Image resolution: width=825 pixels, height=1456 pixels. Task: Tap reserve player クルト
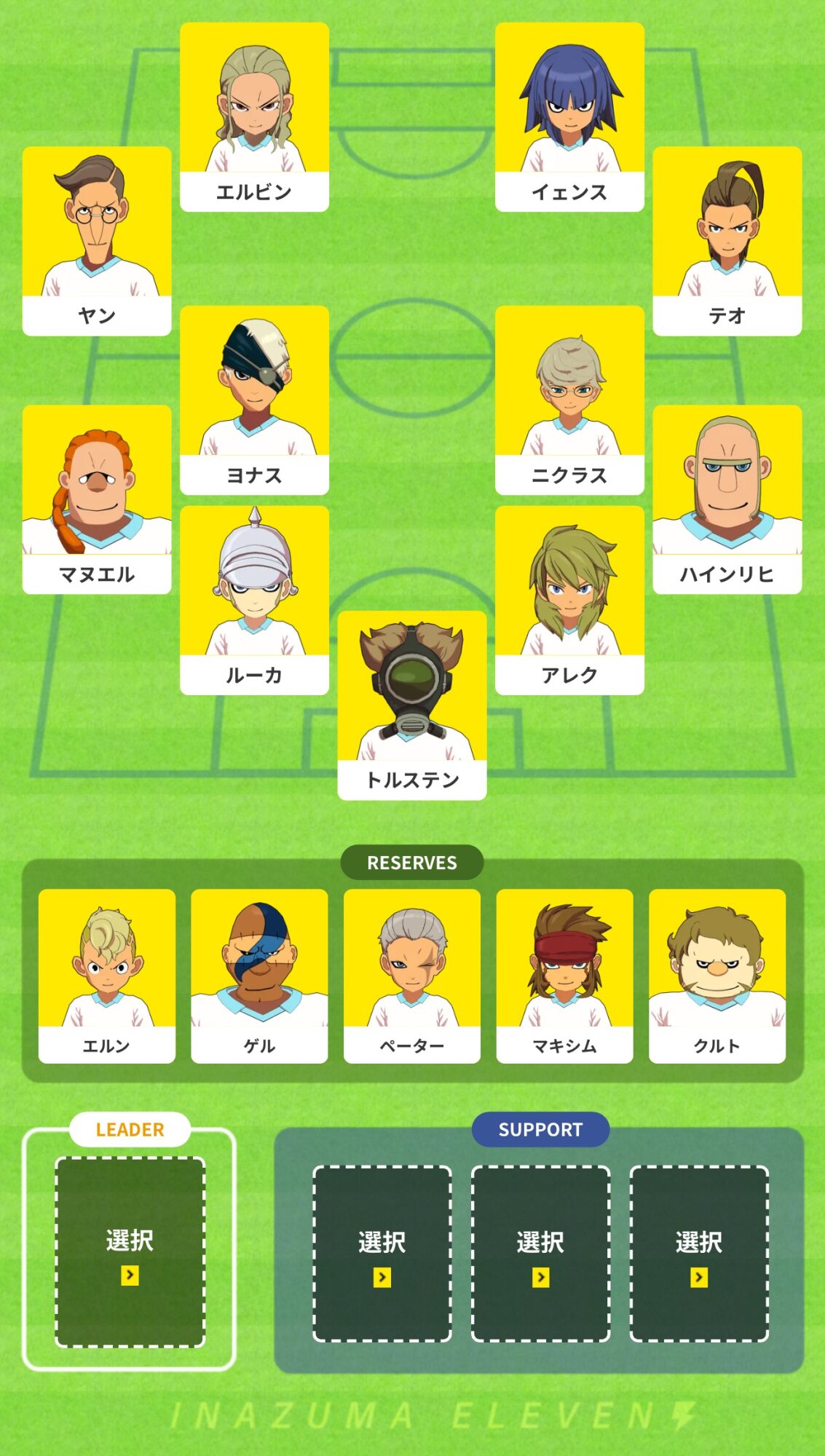point(717,976)
